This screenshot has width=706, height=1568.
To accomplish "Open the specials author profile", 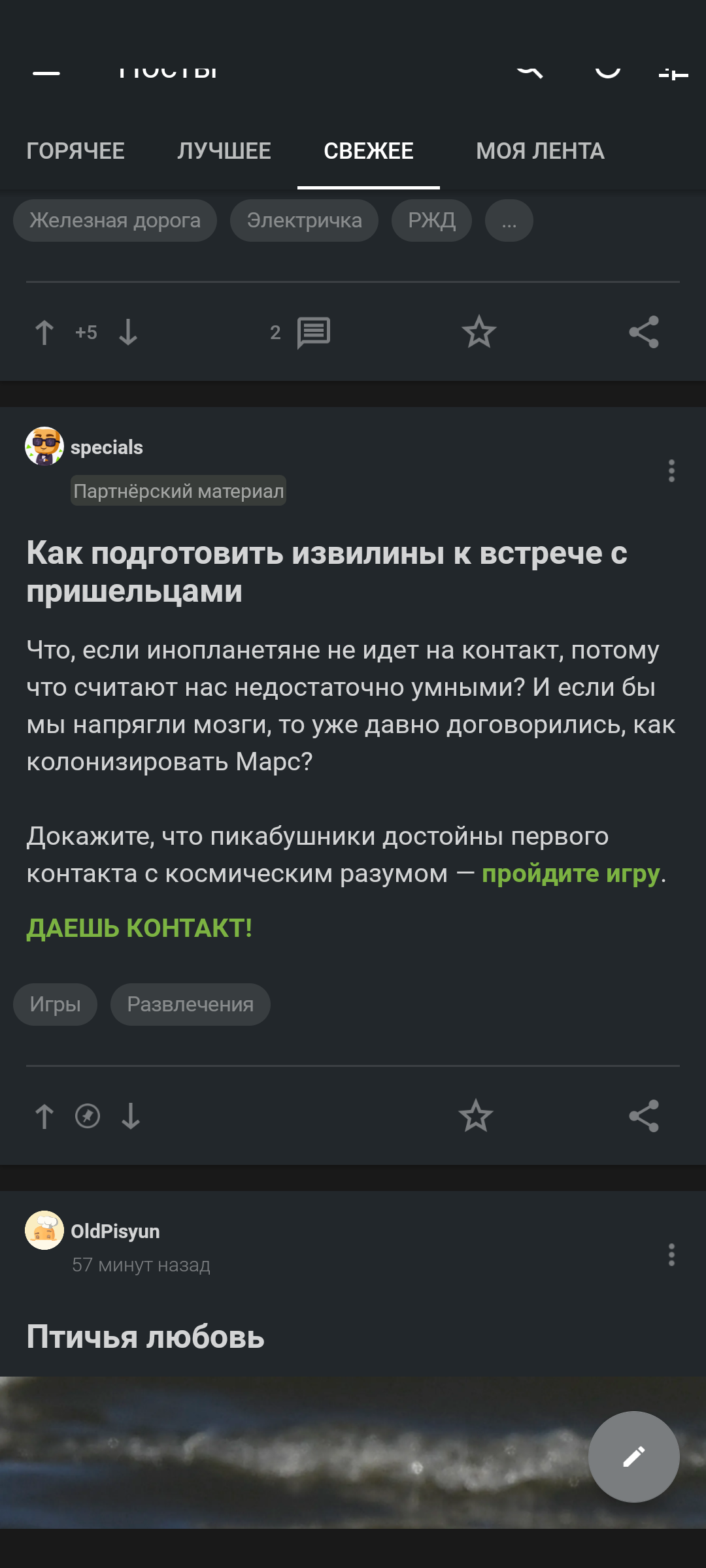I will 106,448.
